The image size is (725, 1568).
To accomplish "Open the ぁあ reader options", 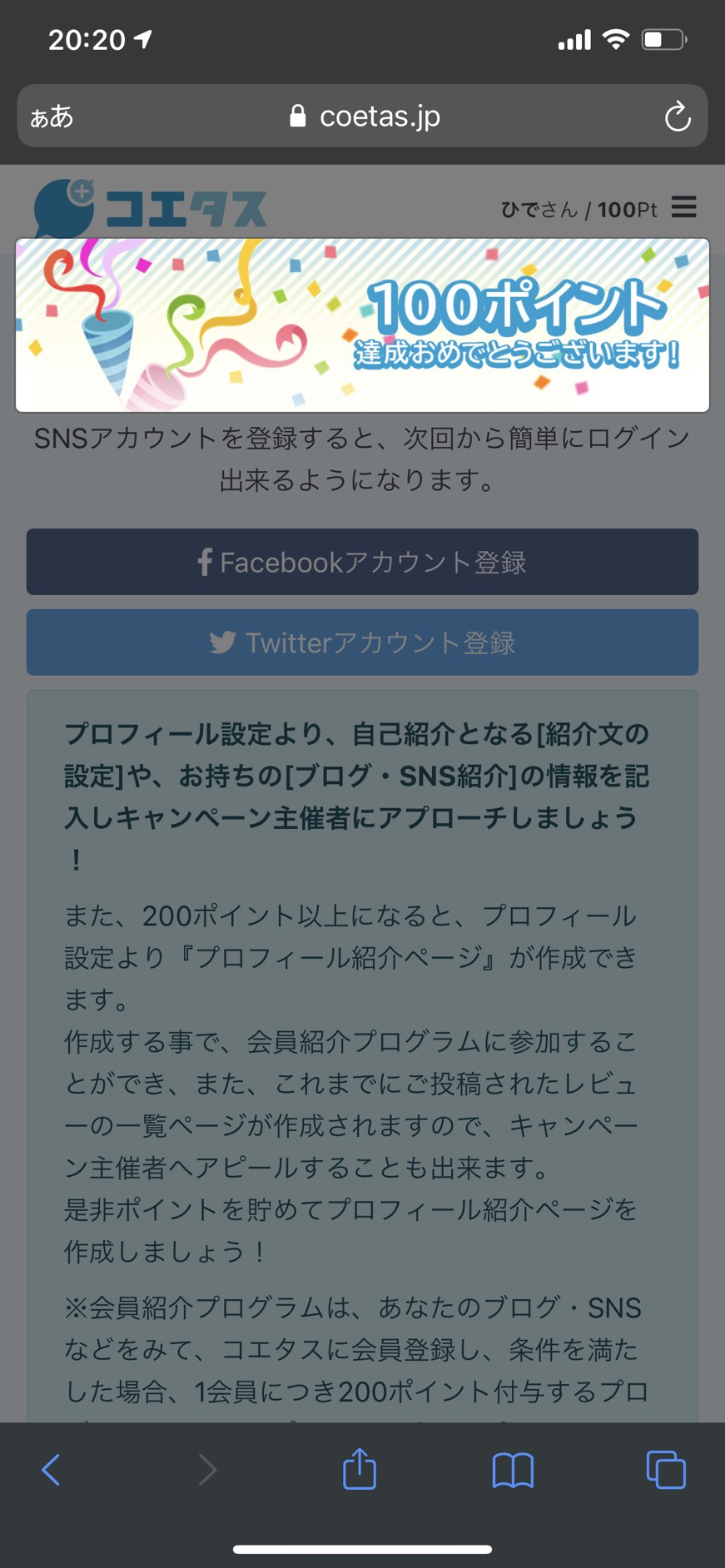I will tap(52, 117).
